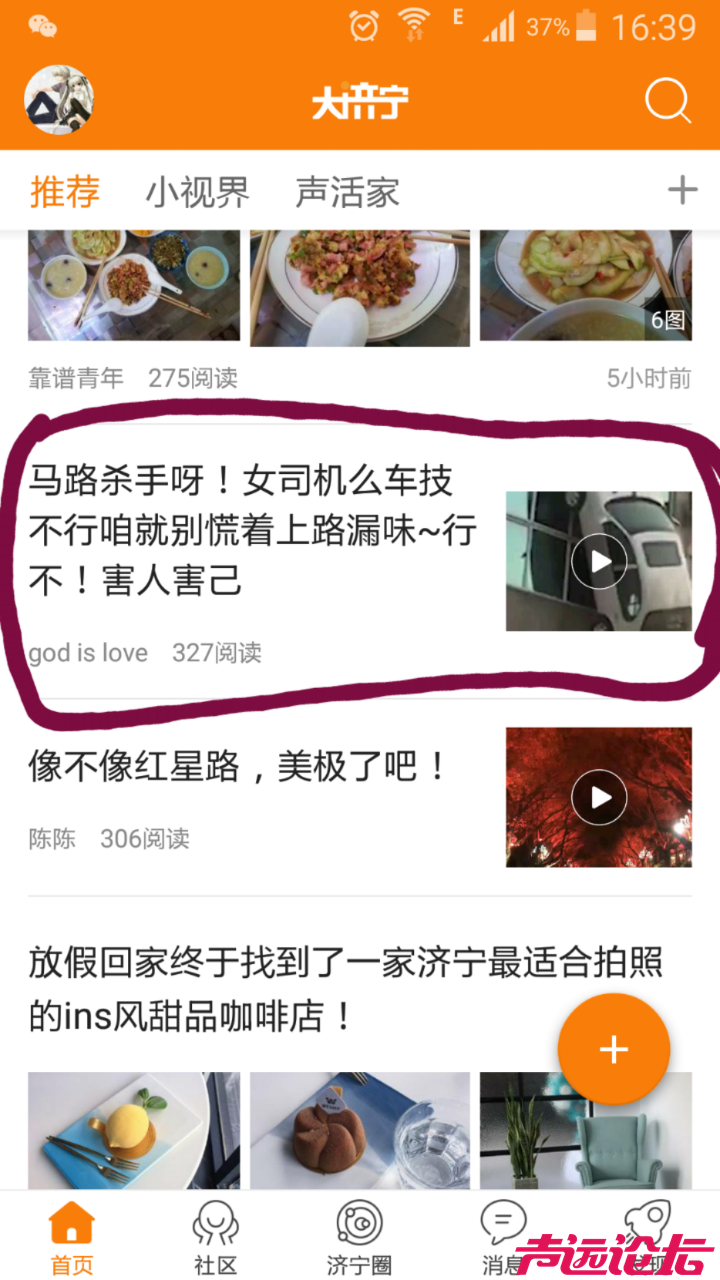Open the 马路杀手呀 video post
Image resolution: width=720 pixels, height=1280 pixels.
pyautogui.click(x=250, y=530)
